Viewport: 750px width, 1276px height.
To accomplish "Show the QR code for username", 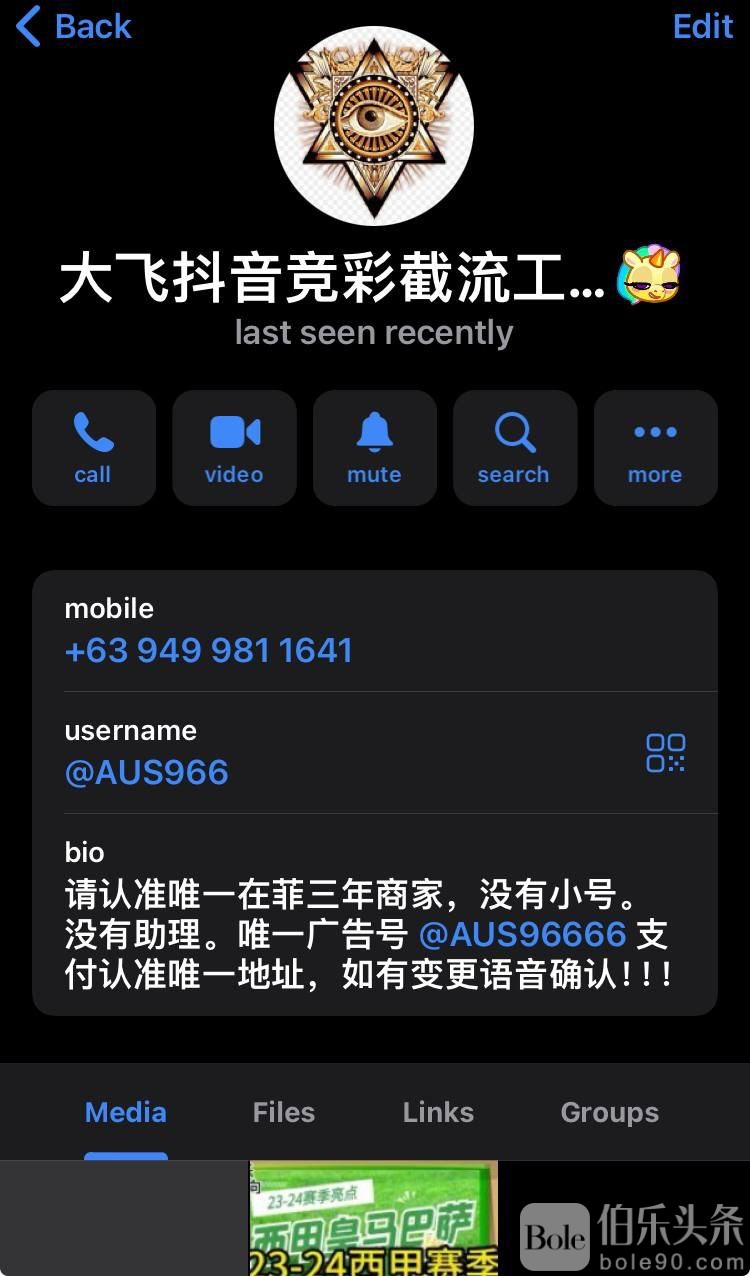I will pos(665,753).
